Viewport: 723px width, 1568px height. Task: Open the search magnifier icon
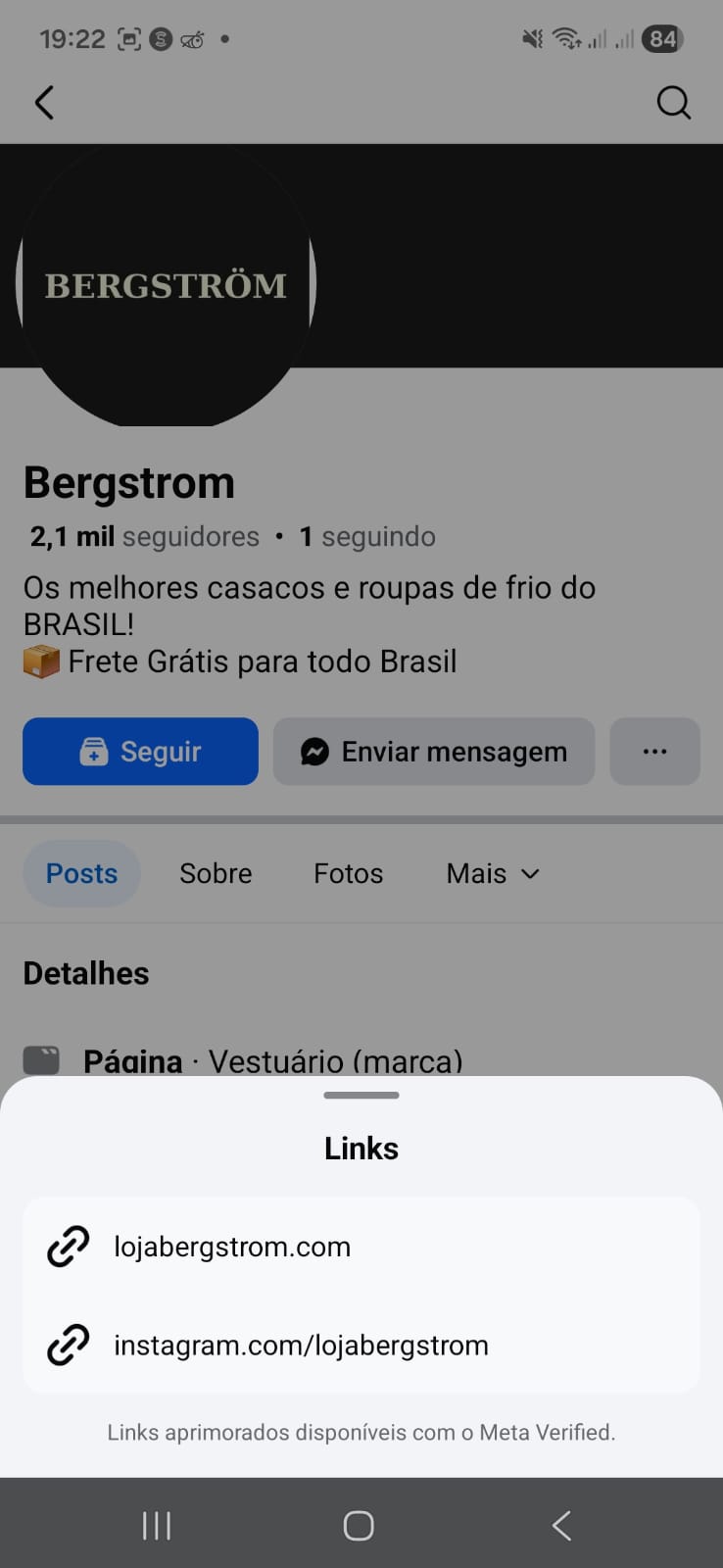673,102
